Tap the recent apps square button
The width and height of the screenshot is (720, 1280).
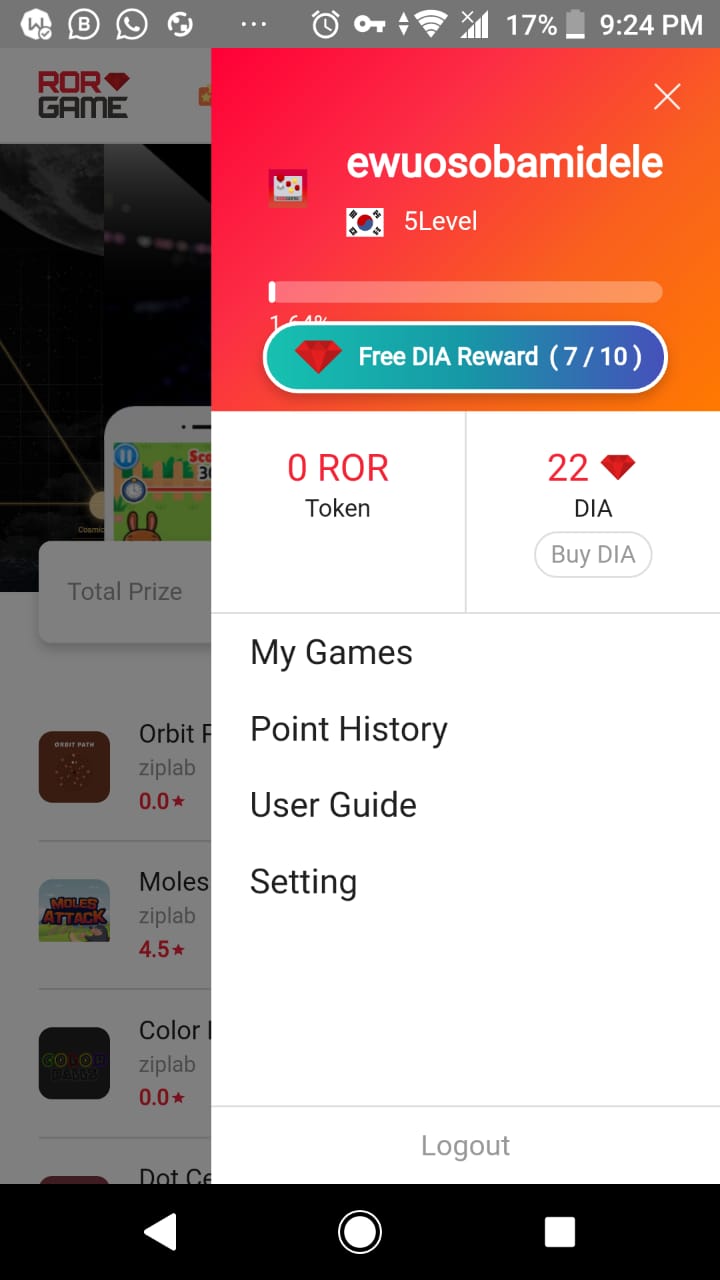click(x=560, y=1232)
